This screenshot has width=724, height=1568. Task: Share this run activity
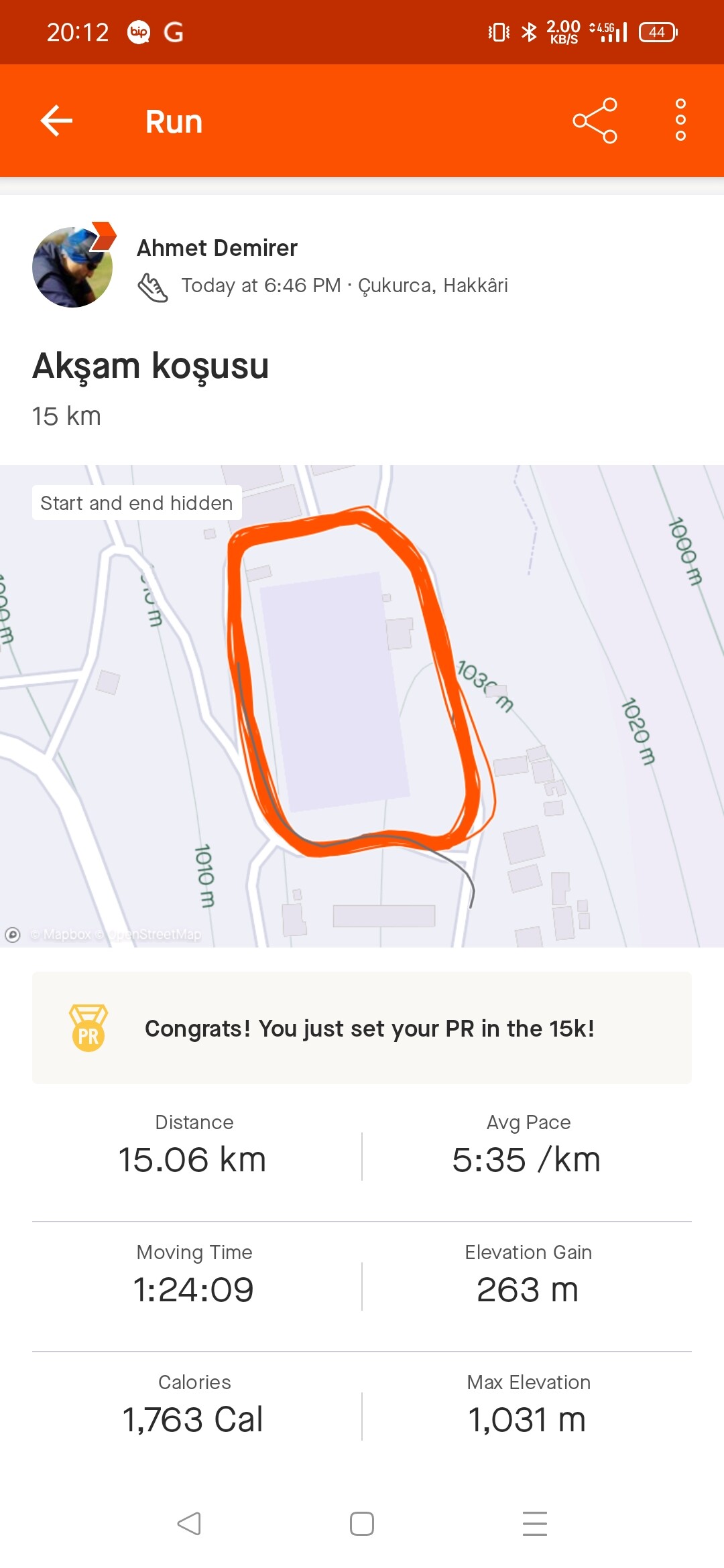coord(595,121)
